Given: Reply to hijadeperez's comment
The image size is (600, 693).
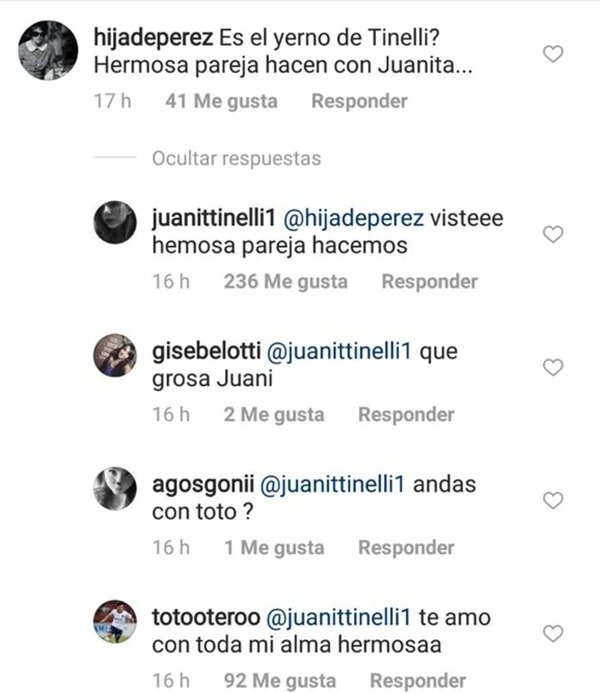Looking at the screenshot, I should [359, 101].
